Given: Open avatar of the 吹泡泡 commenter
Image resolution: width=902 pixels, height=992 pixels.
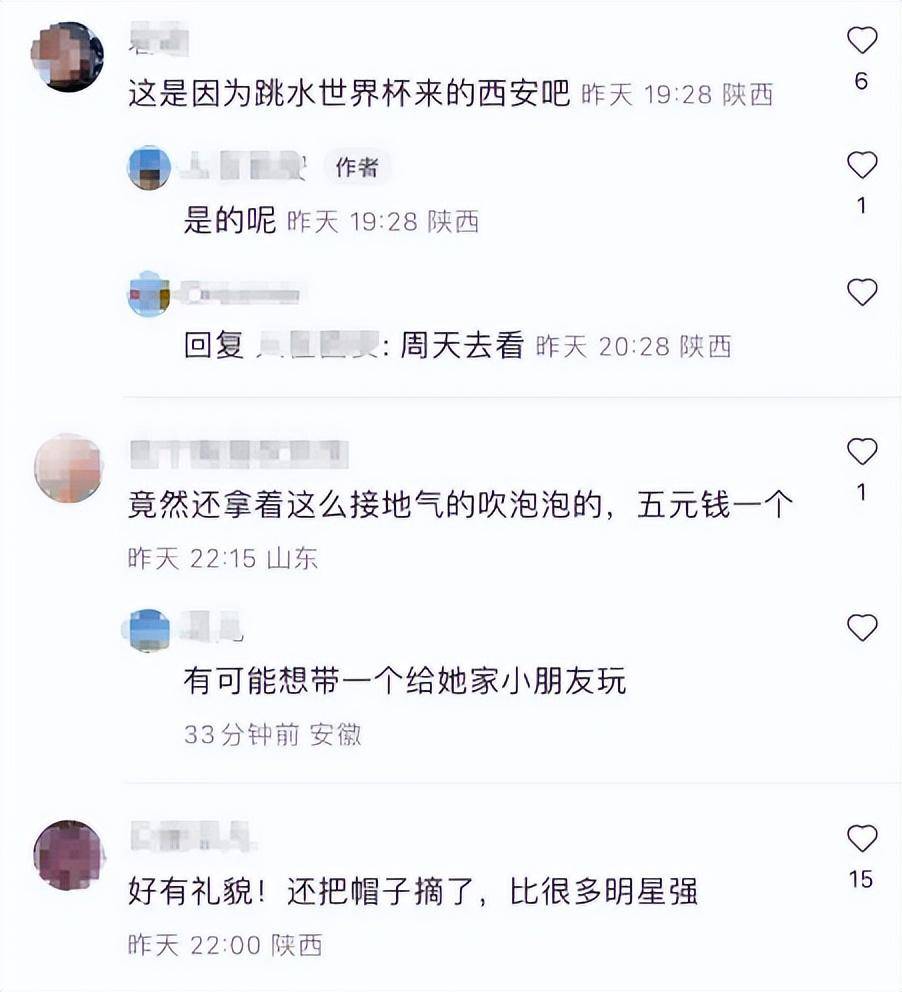Looking at the screenshot, I should click(68, 468).
